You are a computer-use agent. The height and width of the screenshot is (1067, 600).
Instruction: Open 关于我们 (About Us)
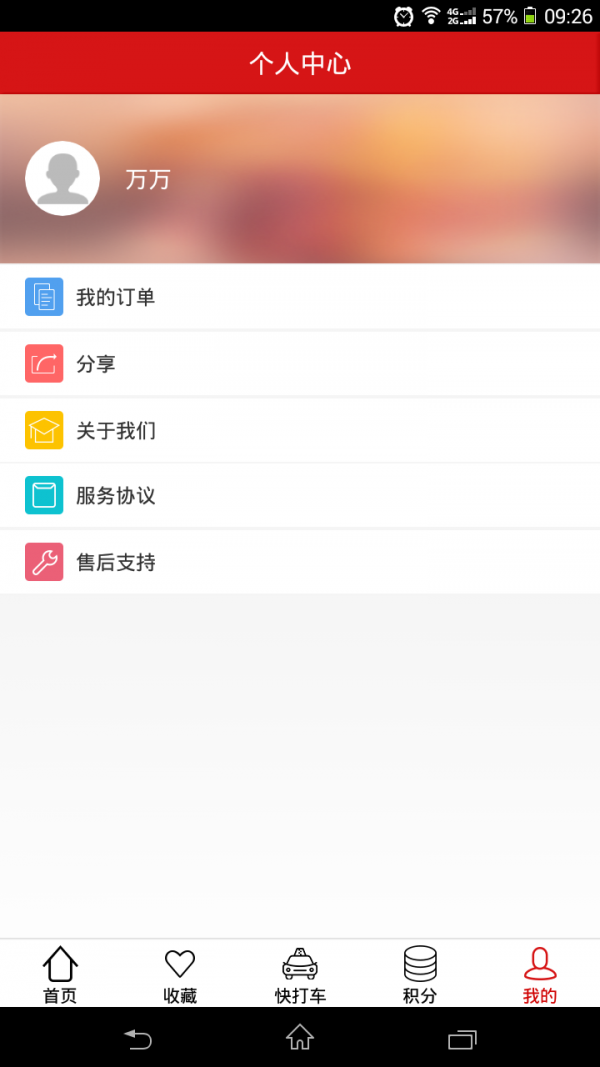(x=300, y=431)
